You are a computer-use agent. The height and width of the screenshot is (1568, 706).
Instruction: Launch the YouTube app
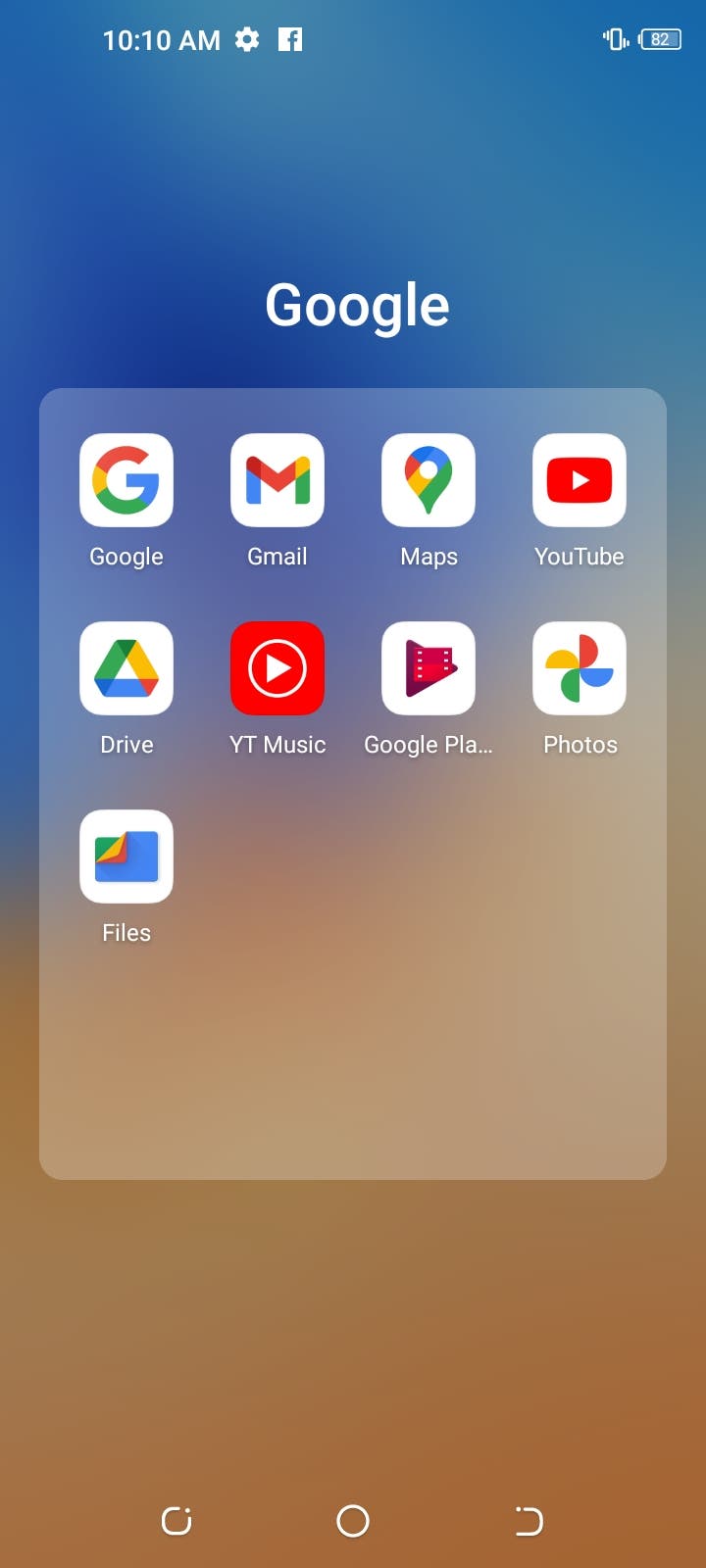coord(580,480)
